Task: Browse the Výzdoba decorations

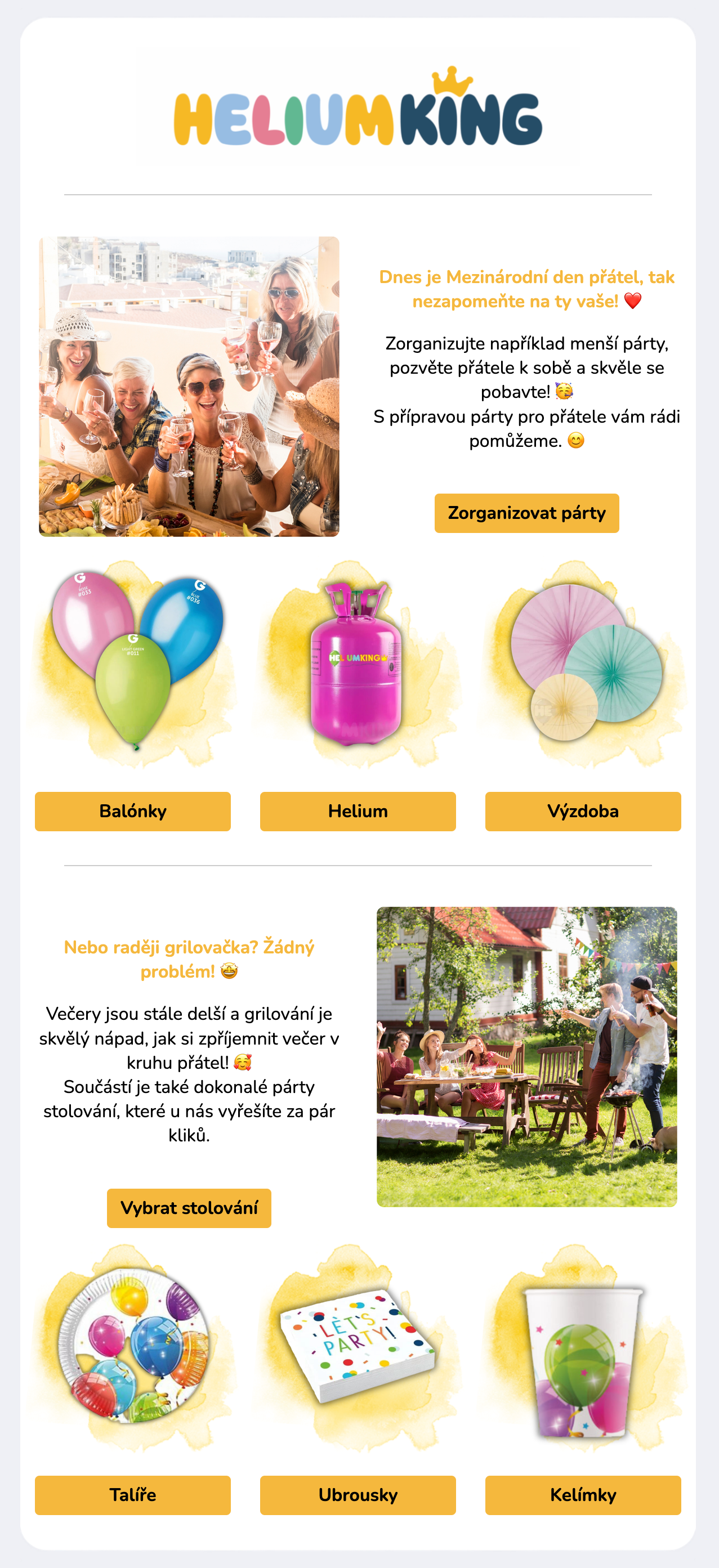Action: (x=583, y=811)
